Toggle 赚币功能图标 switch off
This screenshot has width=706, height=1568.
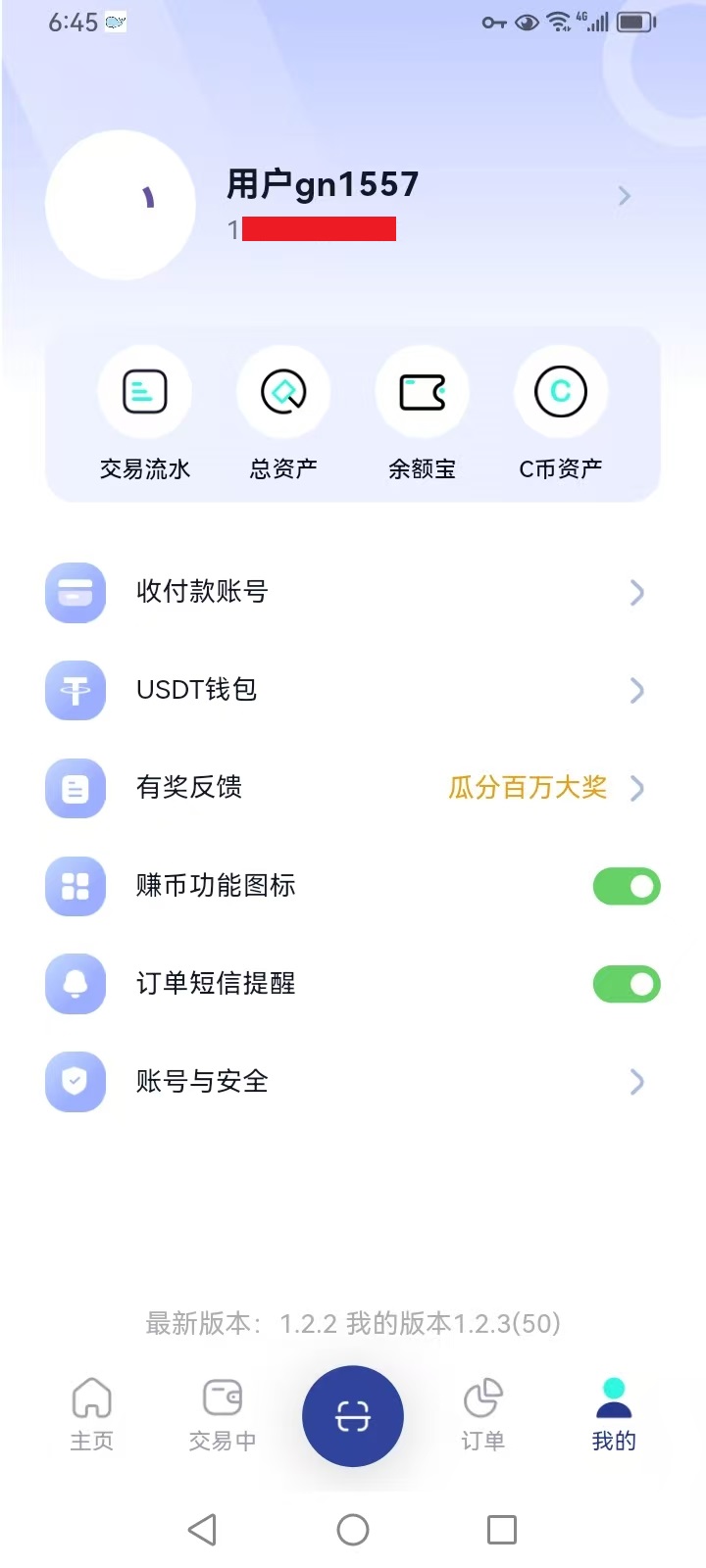(627, 886)
